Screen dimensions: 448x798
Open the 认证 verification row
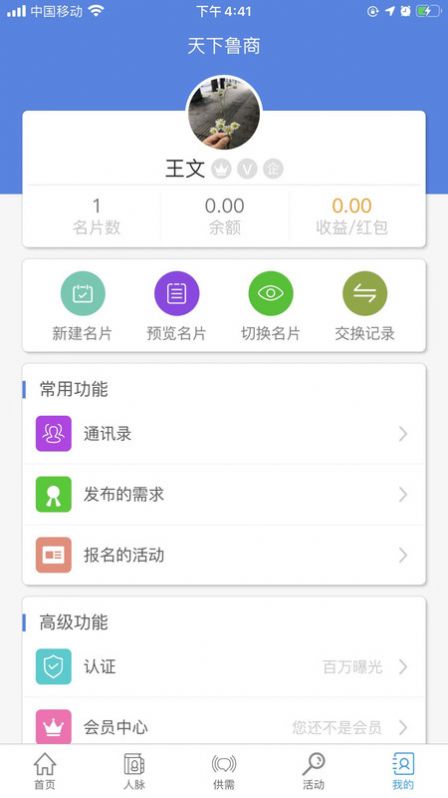pos(224,667)
